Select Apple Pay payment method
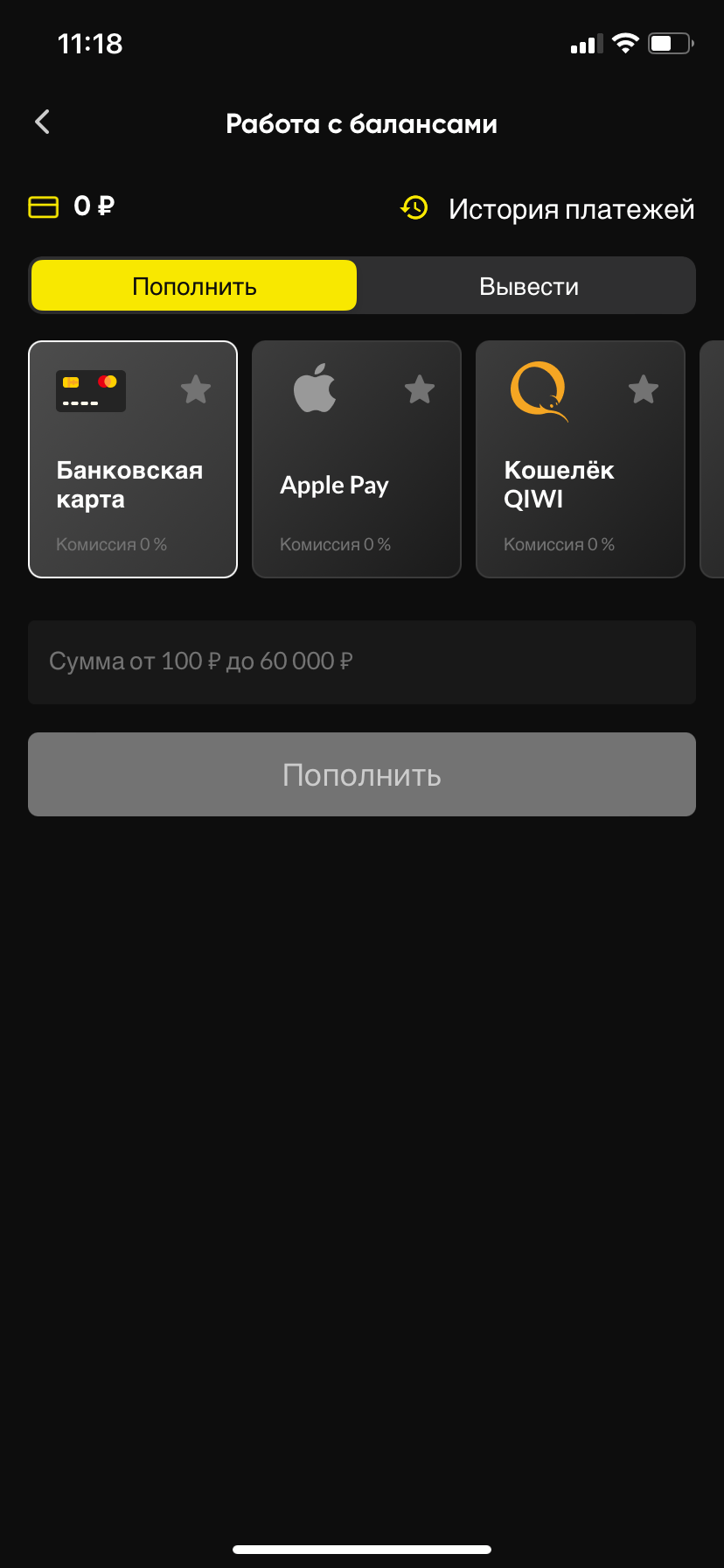Screen dimensions: 724x1568 357,459
